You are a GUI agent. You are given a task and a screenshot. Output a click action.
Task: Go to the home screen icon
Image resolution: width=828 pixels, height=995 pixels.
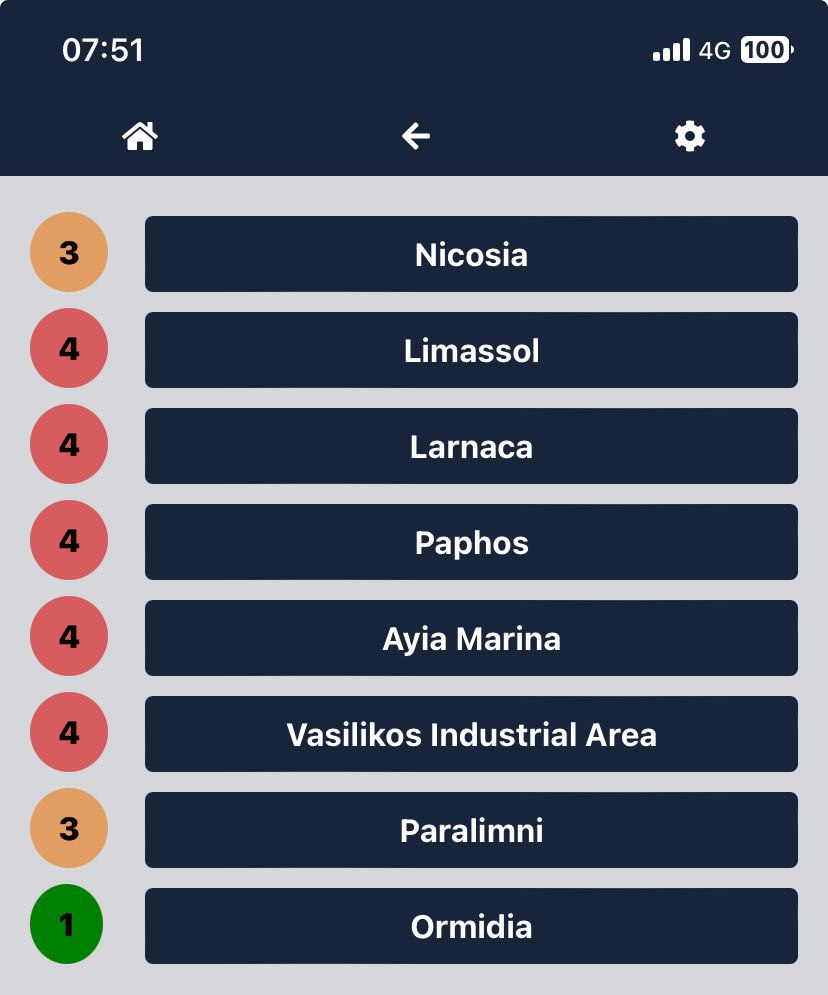[140, 136]
